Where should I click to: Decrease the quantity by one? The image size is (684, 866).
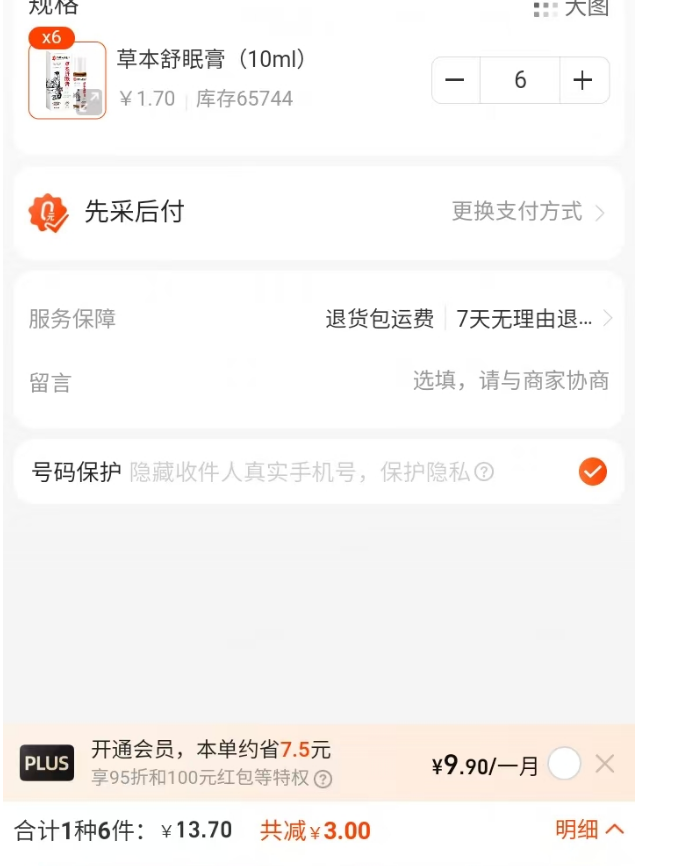455,81
